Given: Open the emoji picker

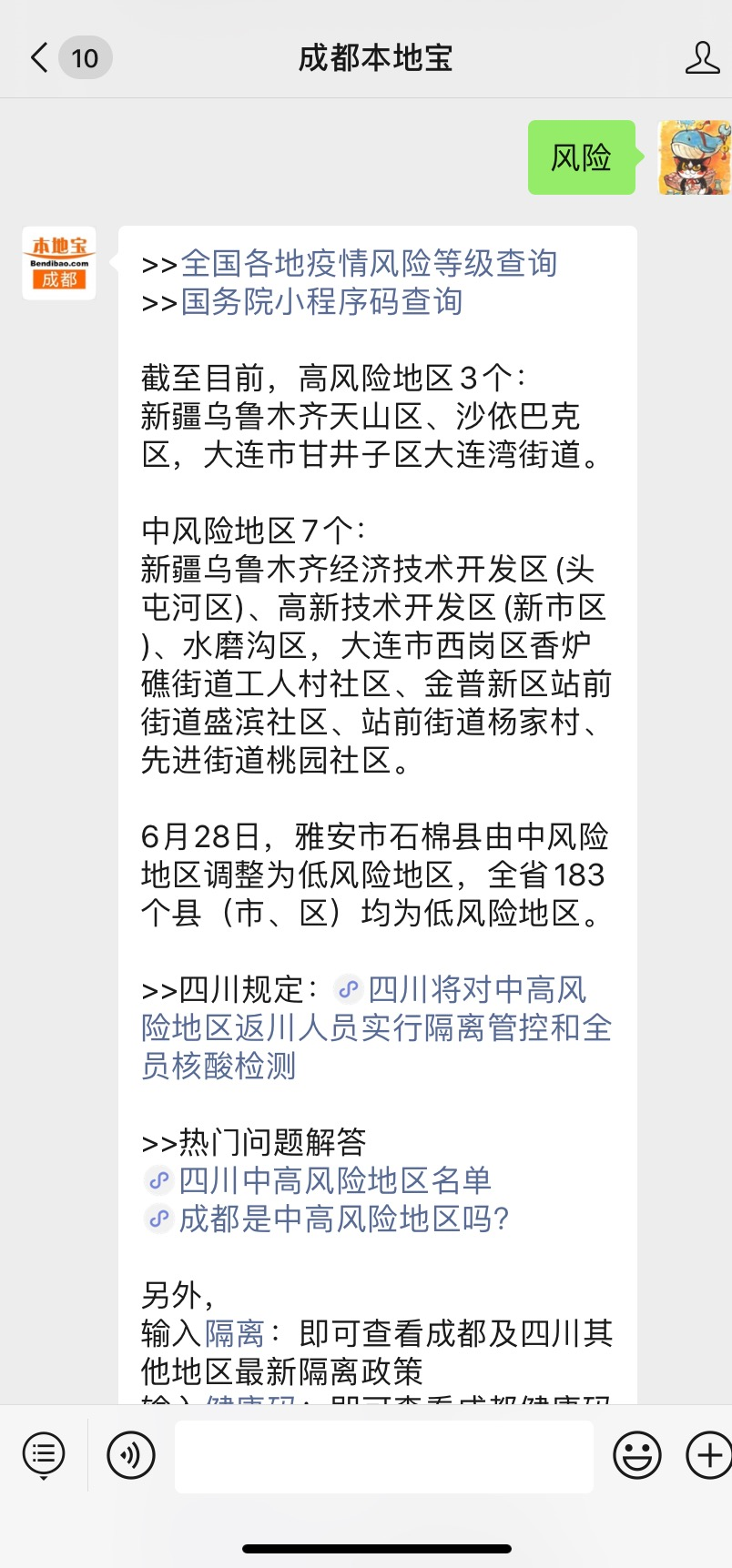Looking at the screenshot, I should [x=636, y=1454].
